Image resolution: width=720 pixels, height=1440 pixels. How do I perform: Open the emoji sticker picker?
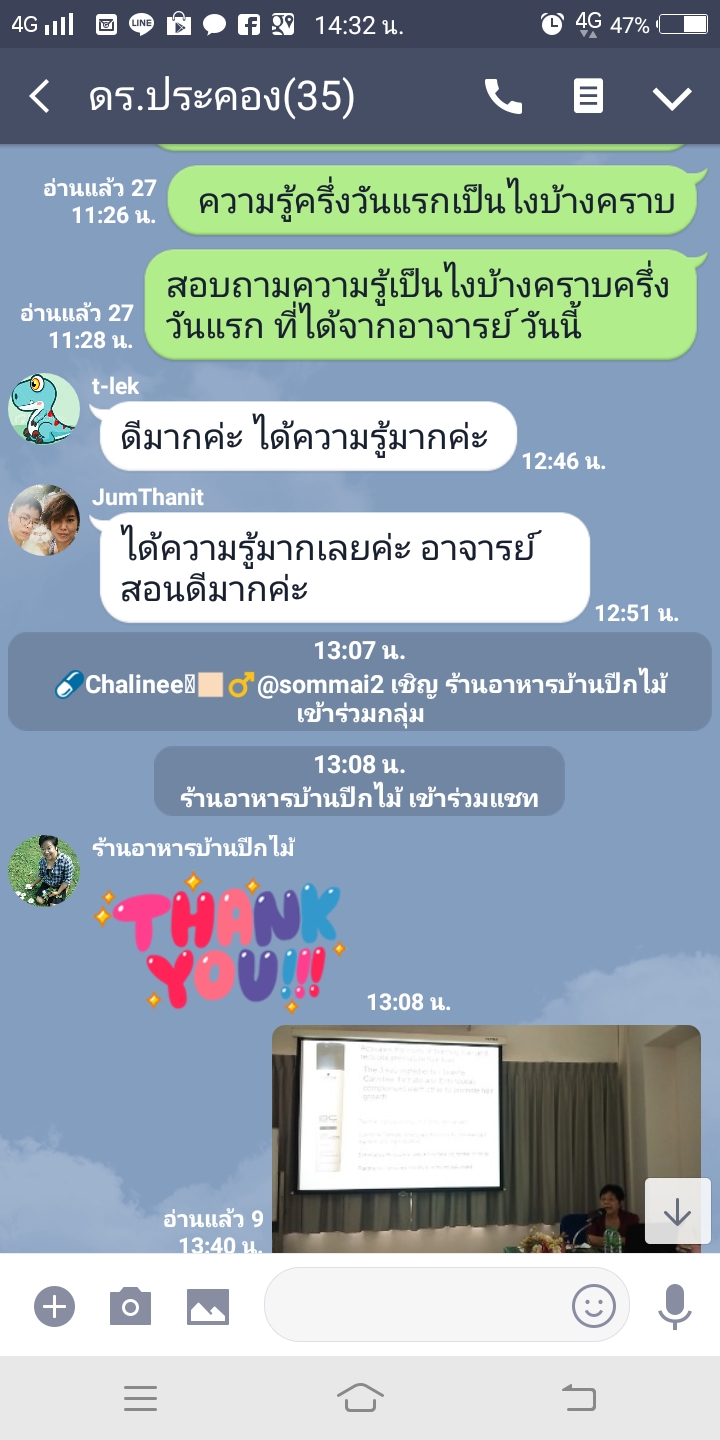point(593,1305)
